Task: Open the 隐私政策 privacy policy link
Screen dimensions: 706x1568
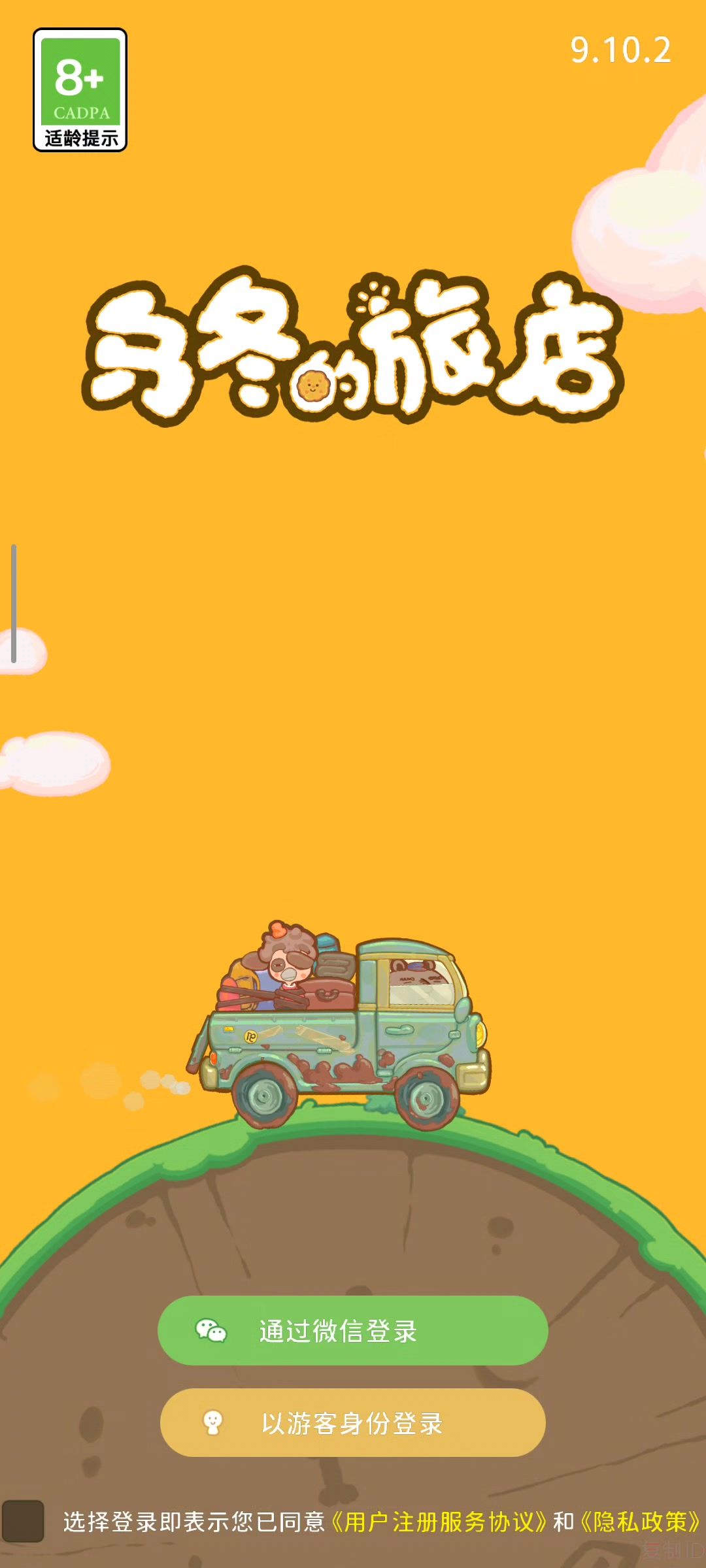Action: pyautogui.click(x=641, y=1522)
